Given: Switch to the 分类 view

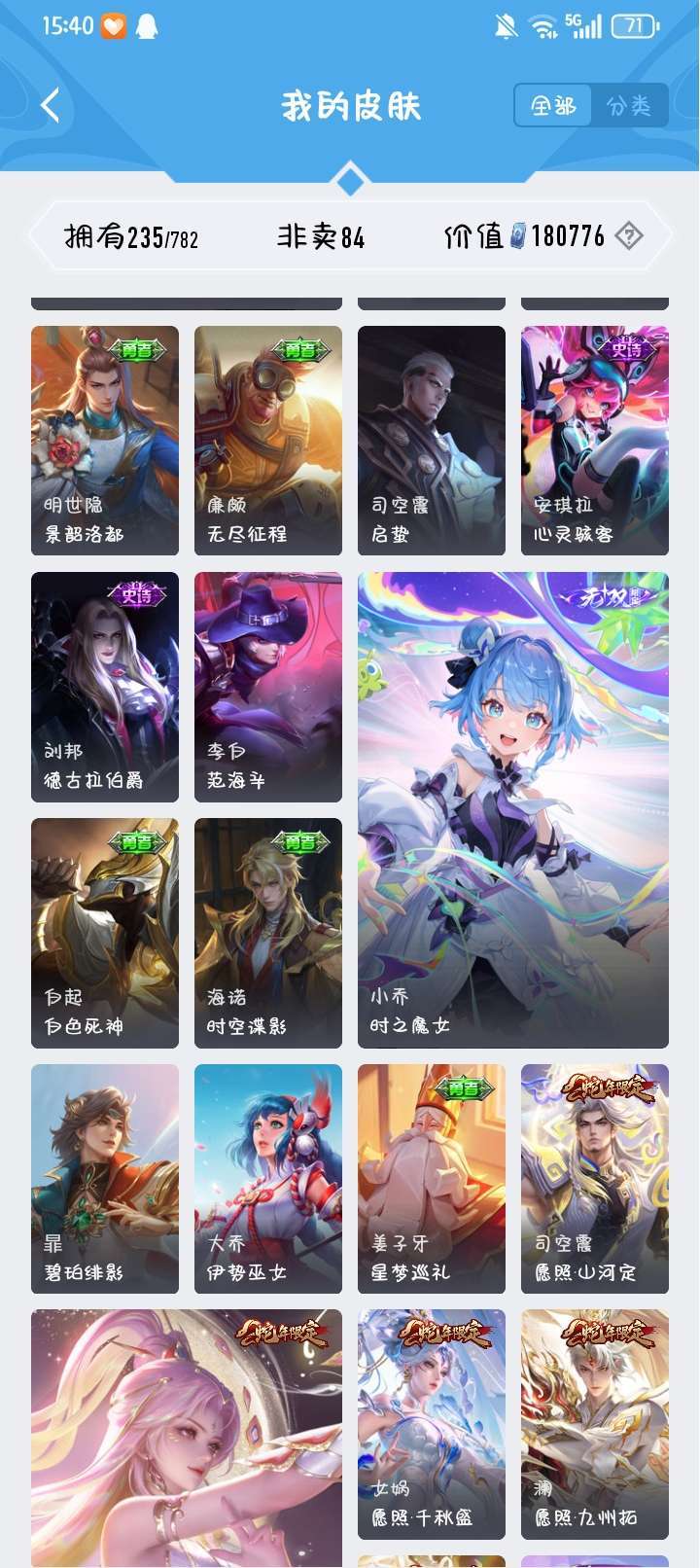Looking at the screenshot, I should (629, 105).
